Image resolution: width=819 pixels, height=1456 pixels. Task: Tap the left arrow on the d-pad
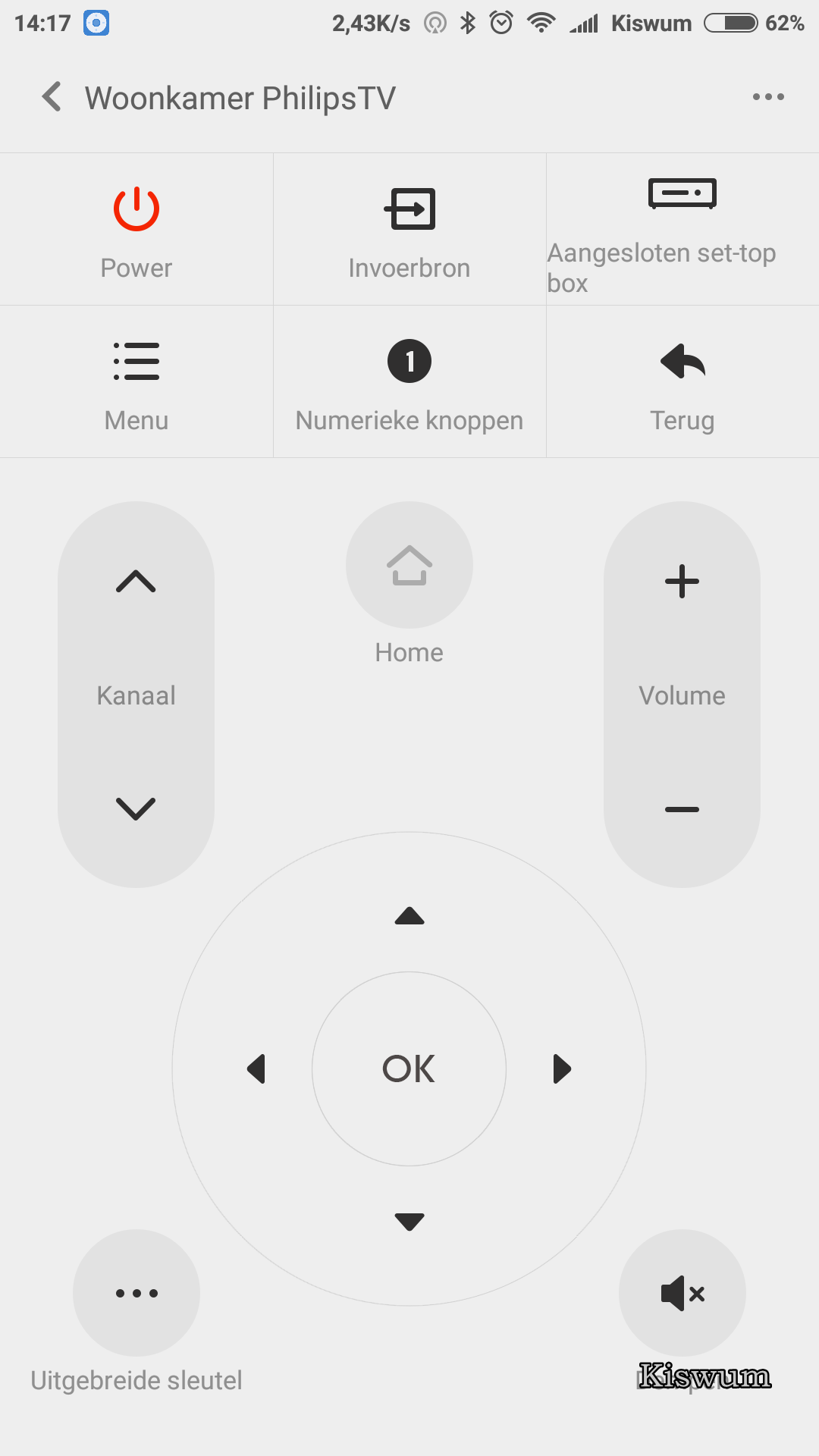click(256, 1068)
